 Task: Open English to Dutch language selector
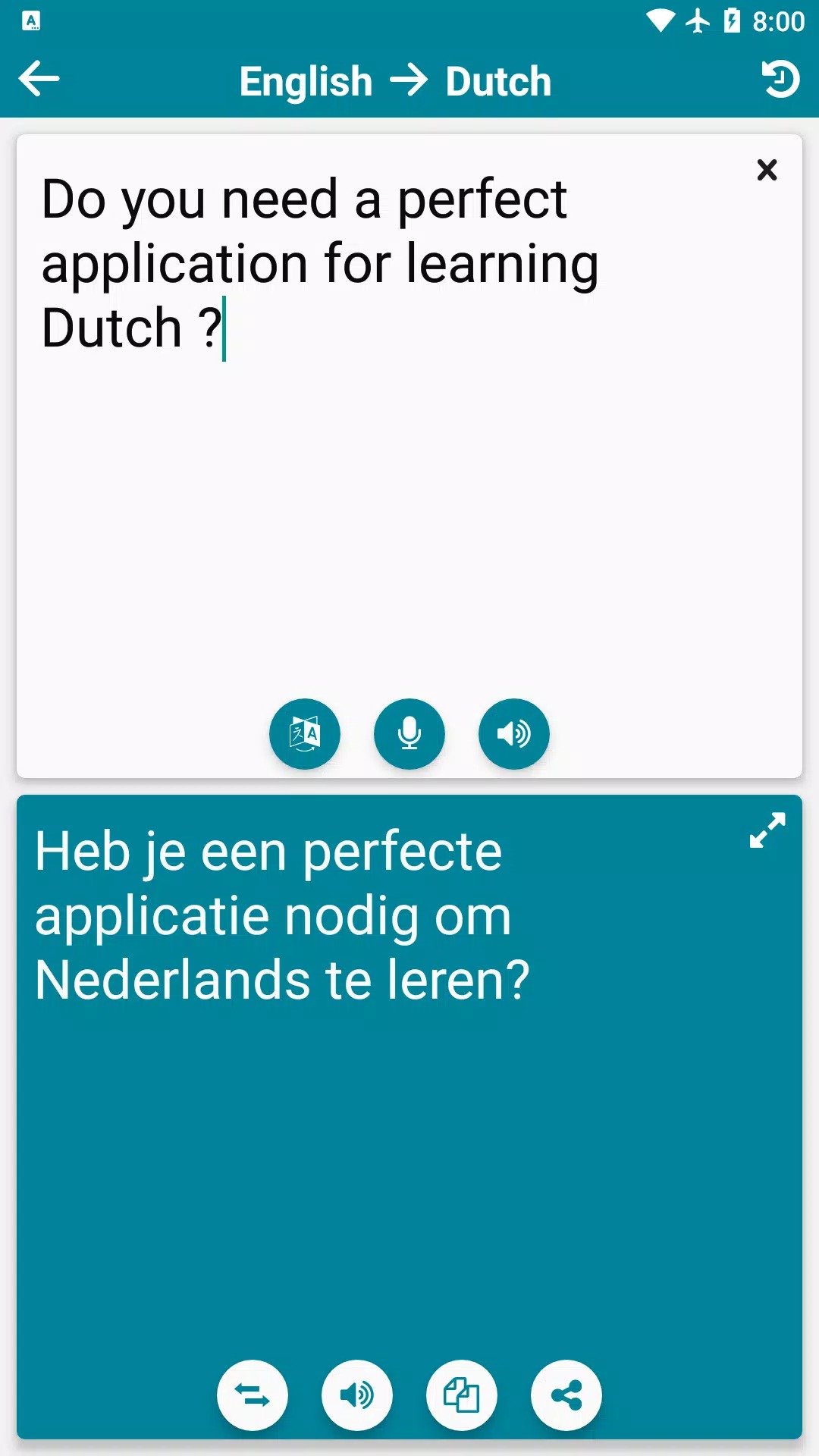coord(395,82)
